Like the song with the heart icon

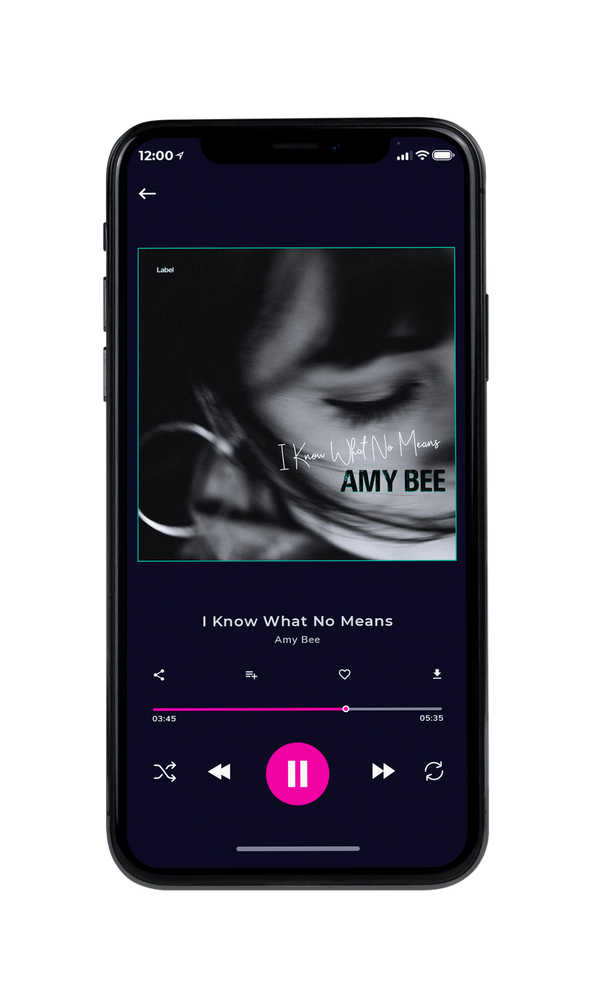coord(344,674)
